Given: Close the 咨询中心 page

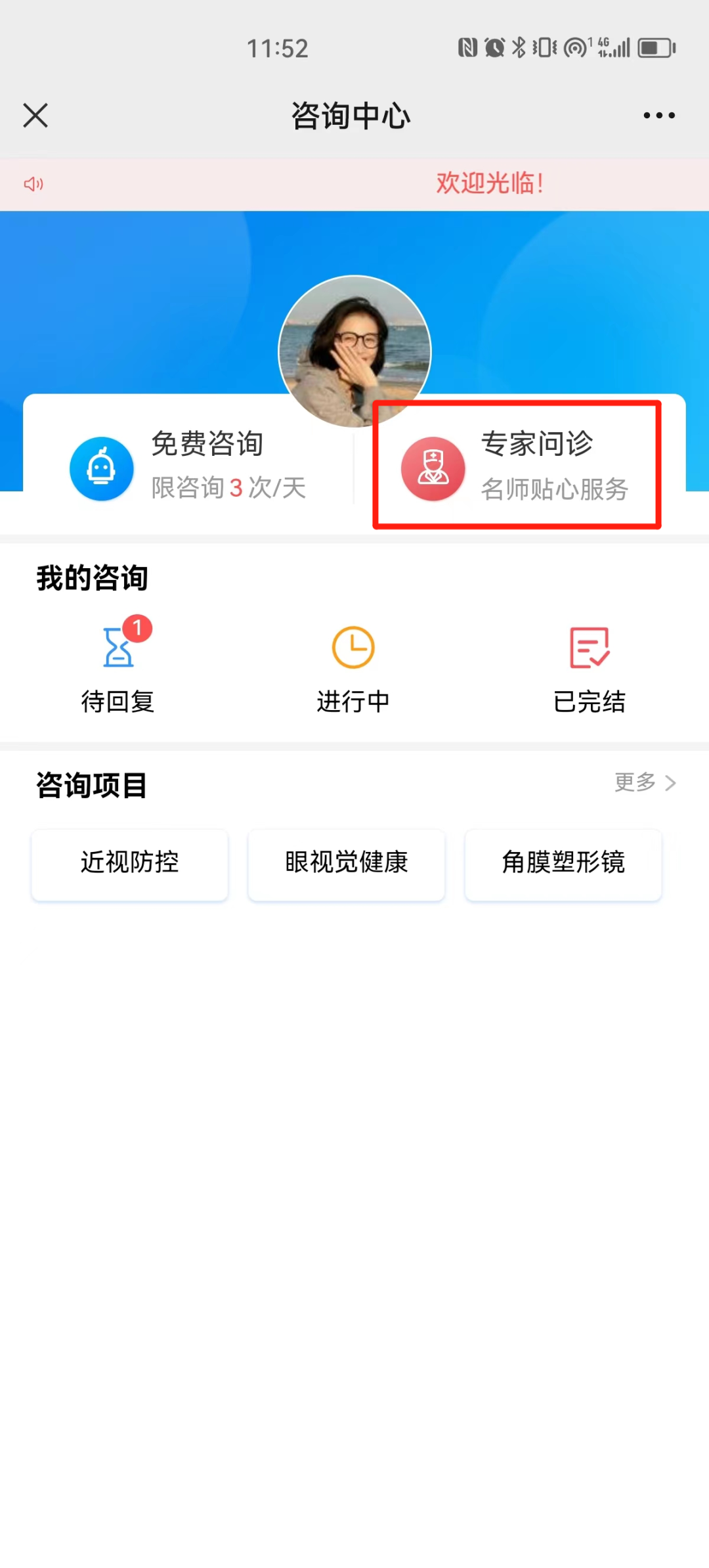Looking at the screenshot, I should (35, 116).
